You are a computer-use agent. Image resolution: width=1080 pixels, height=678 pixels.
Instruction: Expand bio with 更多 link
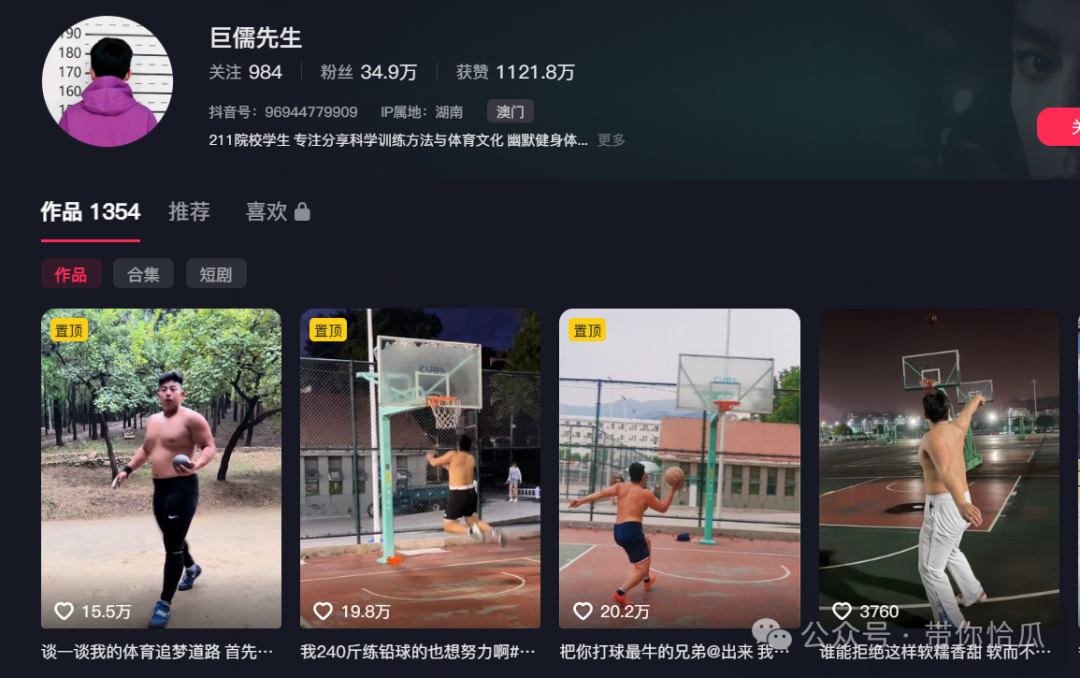click(x=611, y=140)
